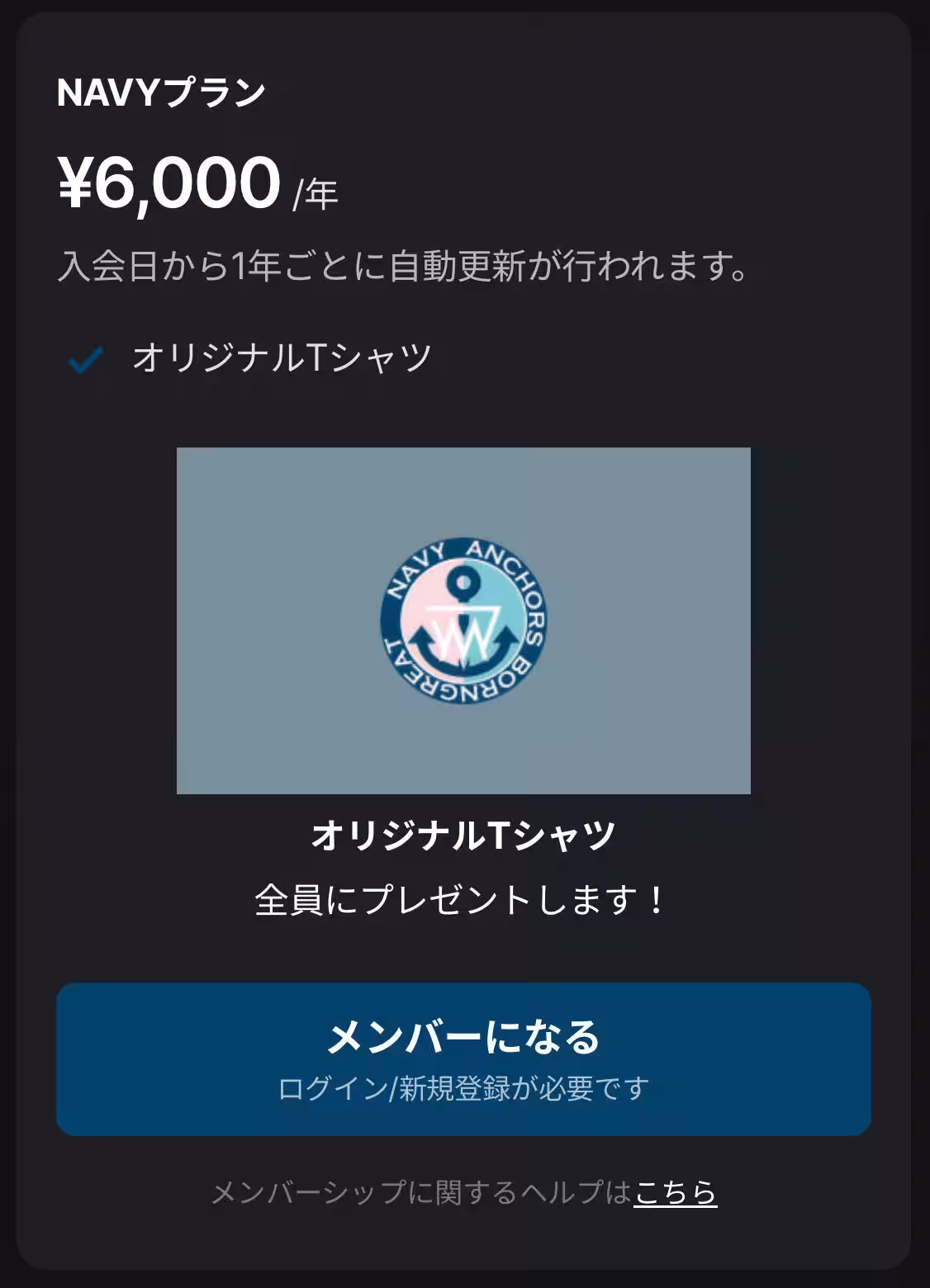Open the membership help こちら link
The width and height of the screenshot is (930, 1288).
click(x=675, y=1192)
